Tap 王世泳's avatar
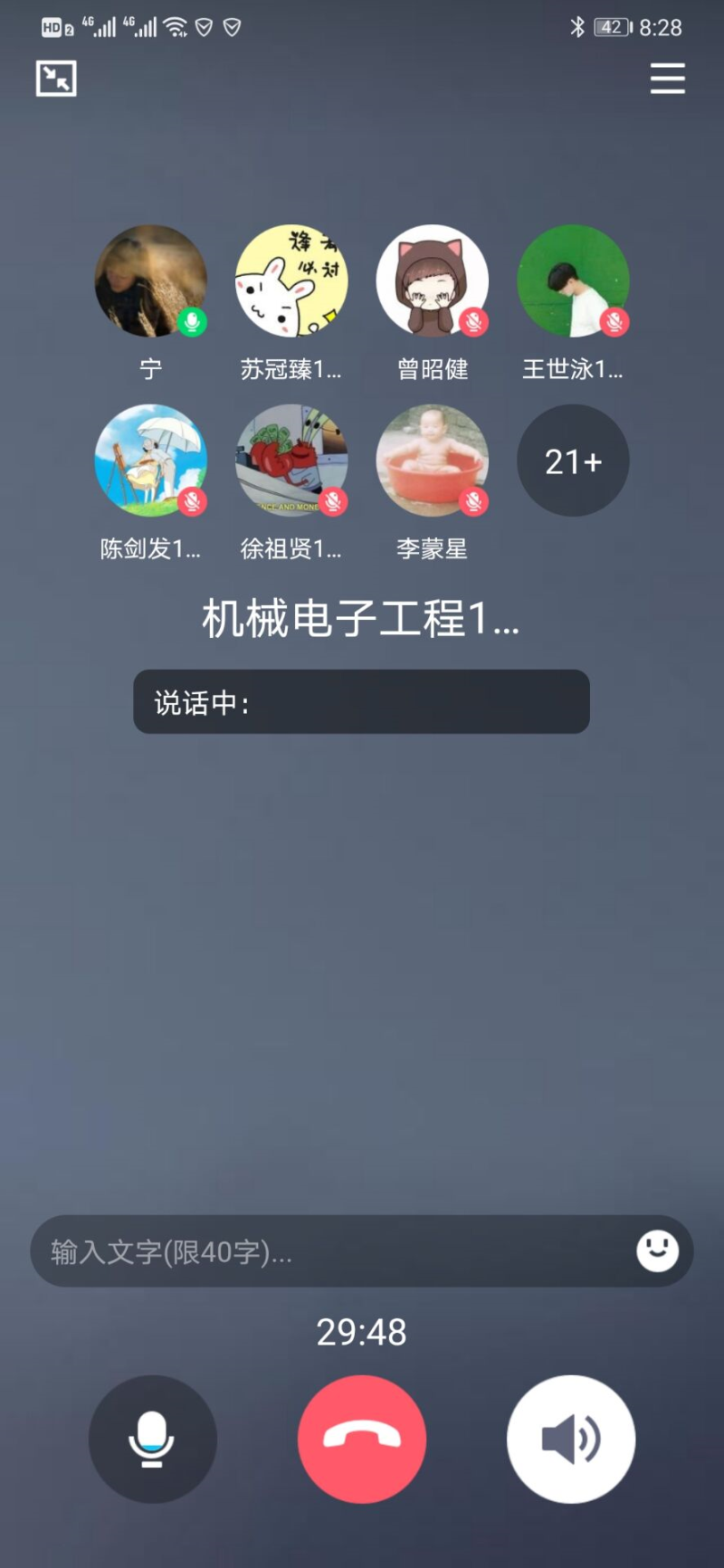The height and width of the screenshot is (1568, 724). [x=573, y=280]
